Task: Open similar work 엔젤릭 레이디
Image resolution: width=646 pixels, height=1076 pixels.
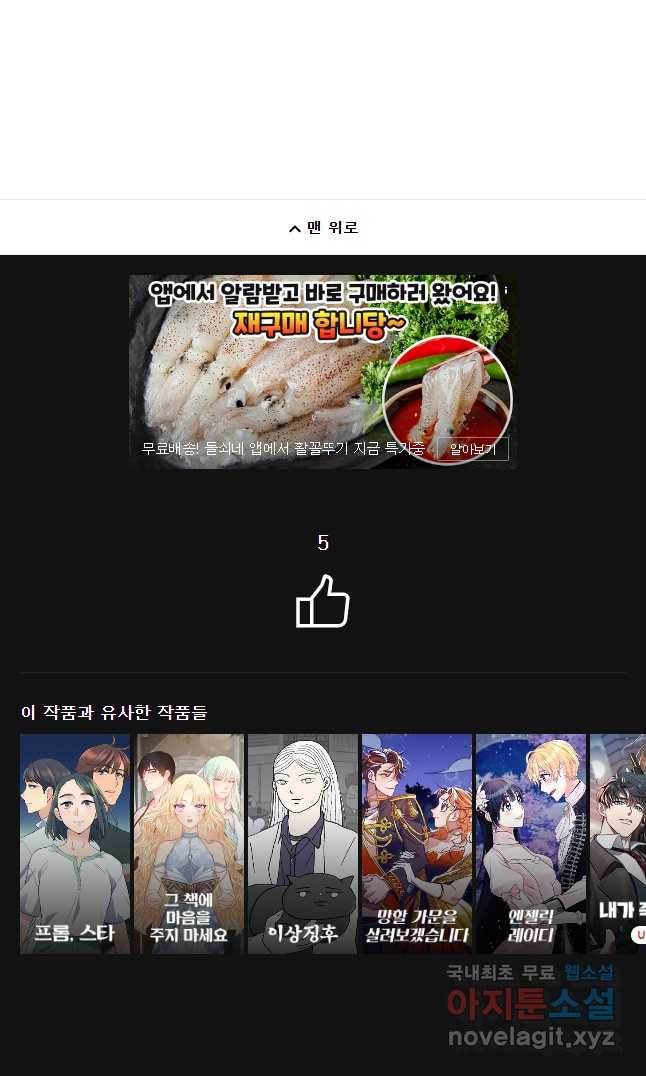Action: (x=531, y=843)
